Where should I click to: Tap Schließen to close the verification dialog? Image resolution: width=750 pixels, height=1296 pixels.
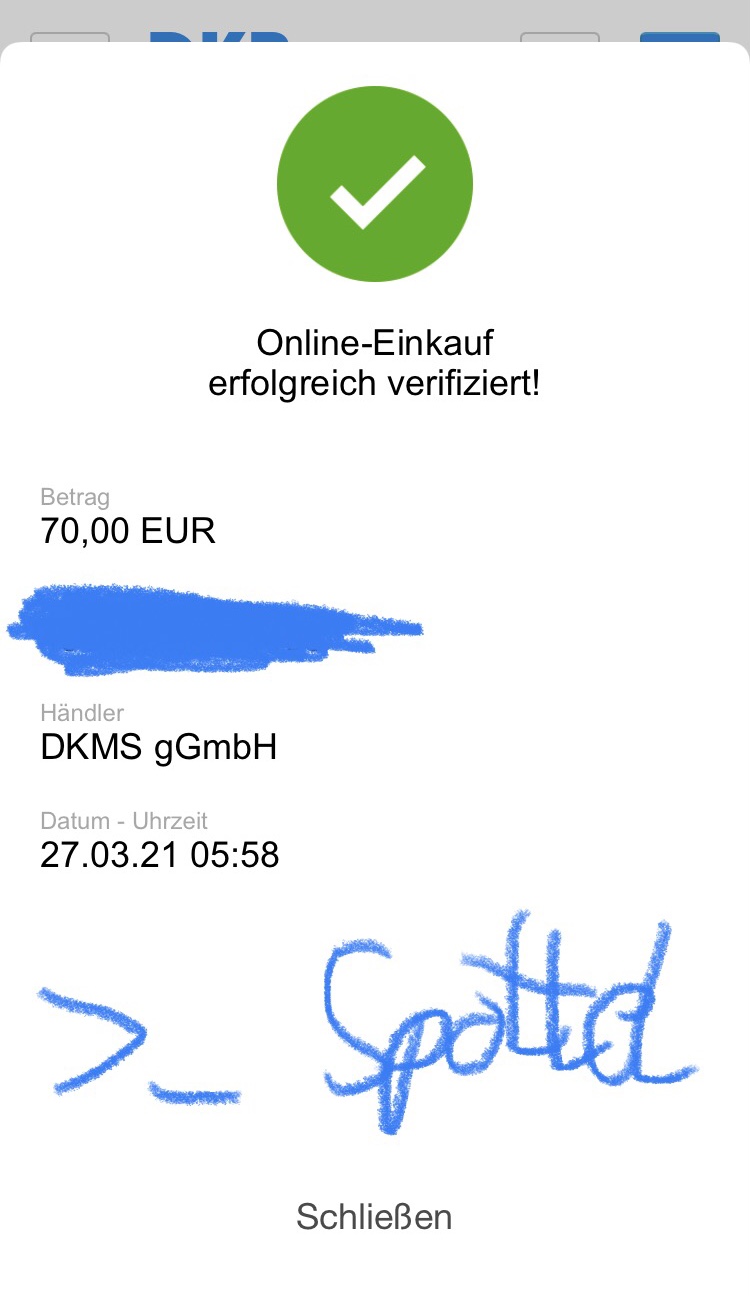click(374, 1217)
